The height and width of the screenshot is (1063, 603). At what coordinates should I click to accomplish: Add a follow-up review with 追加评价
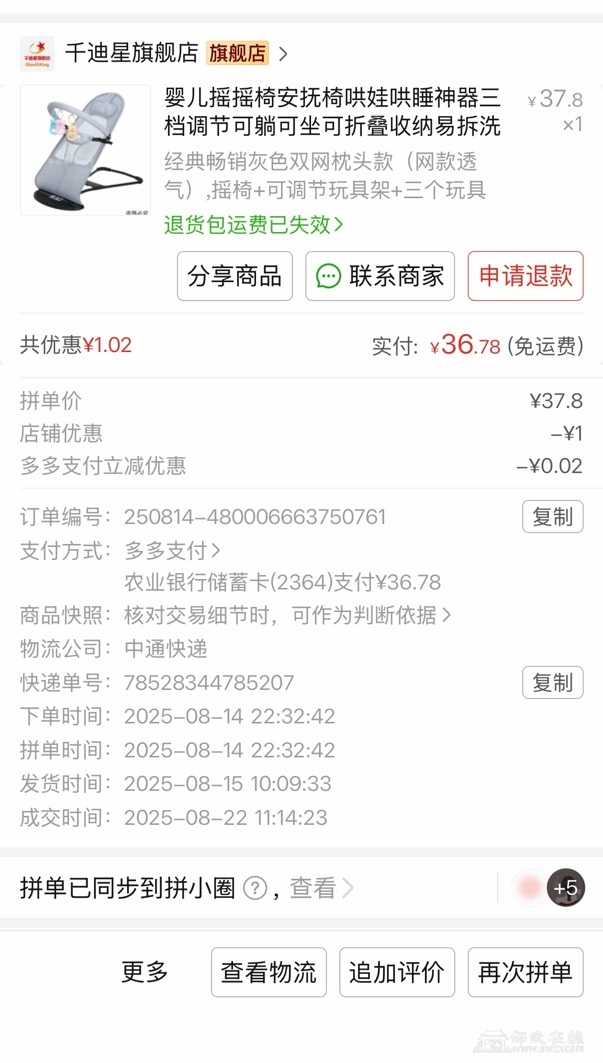397,972
